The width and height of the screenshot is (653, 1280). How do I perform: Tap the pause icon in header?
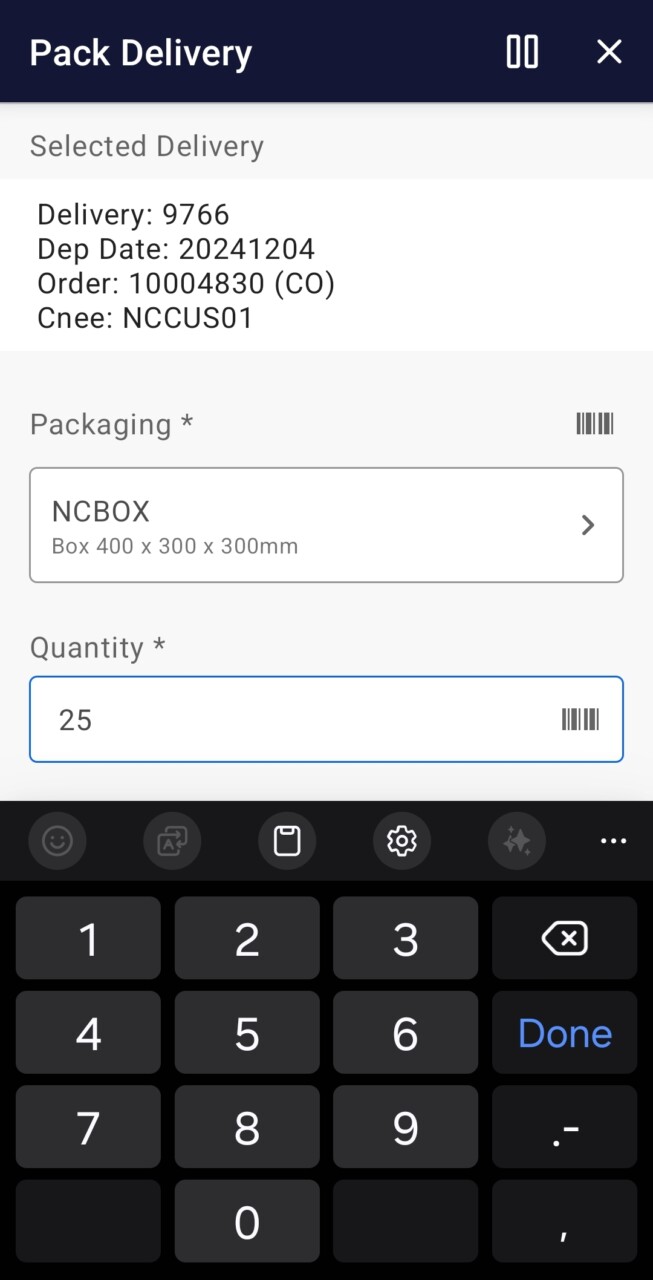[522, 52]
